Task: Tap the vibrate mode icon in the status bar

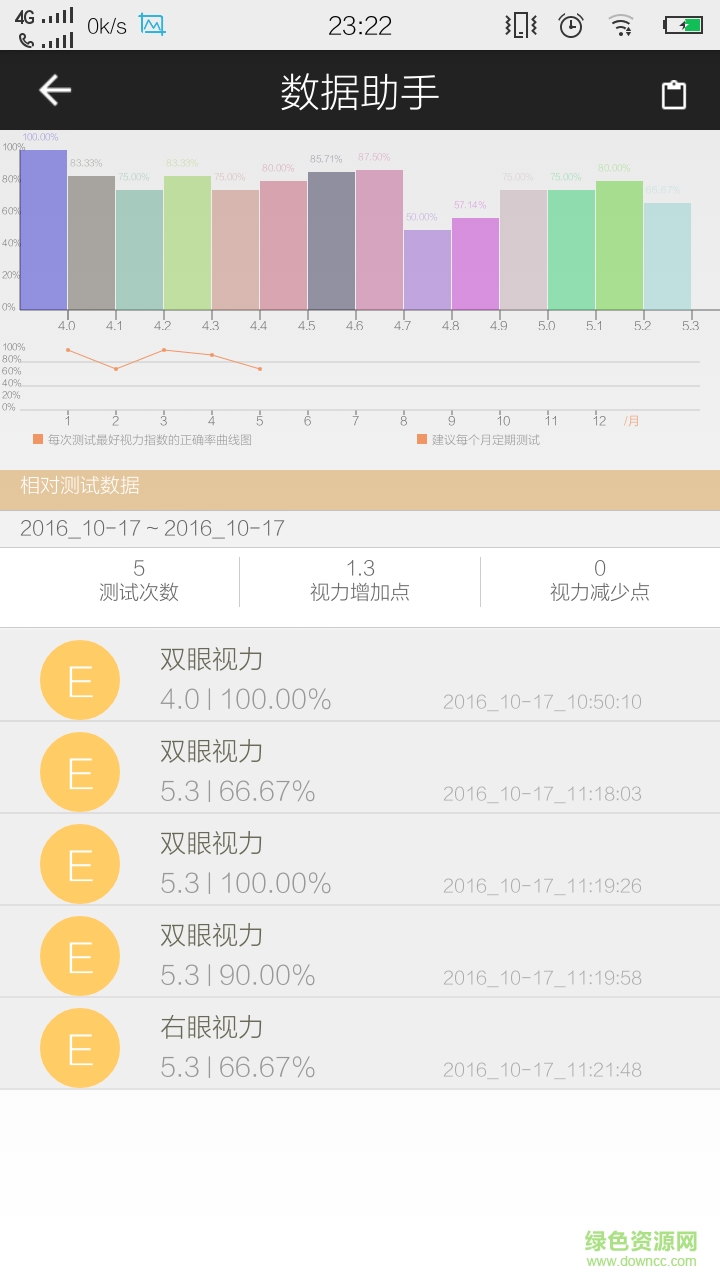Action: point(519,25)
